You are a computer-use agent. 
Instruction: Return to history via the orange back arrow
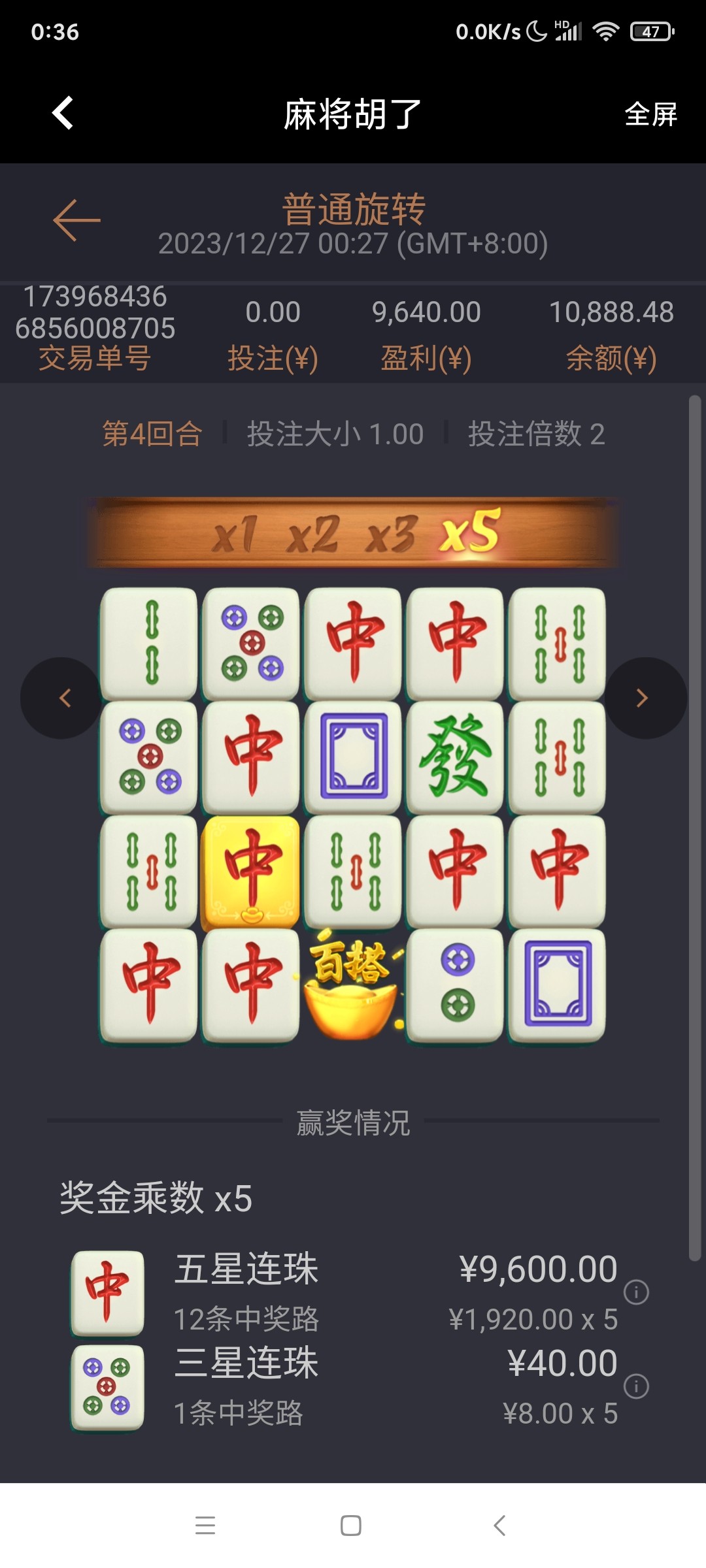pyautogui.click(x=76, y=221)
